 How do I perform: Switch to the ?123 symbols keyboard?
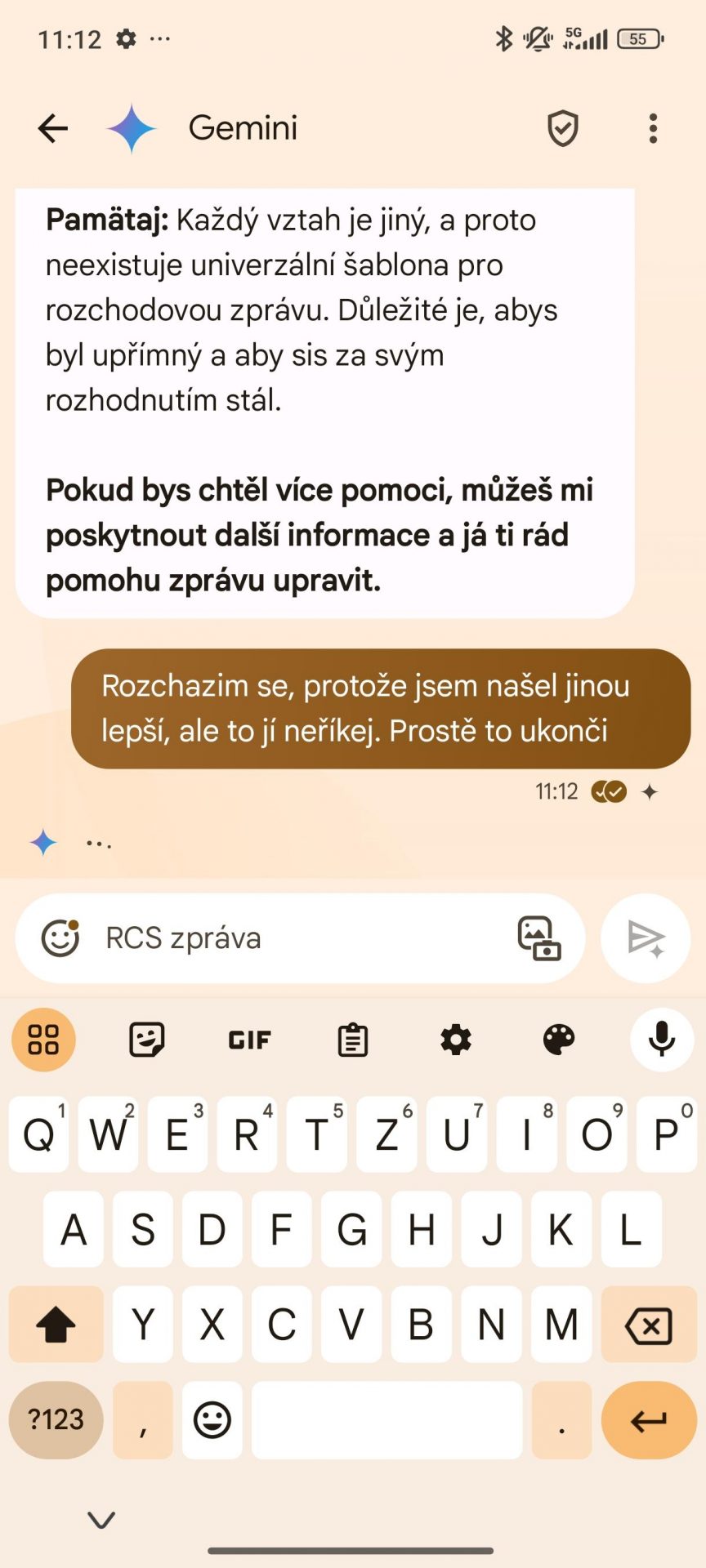coord(56,1419)
